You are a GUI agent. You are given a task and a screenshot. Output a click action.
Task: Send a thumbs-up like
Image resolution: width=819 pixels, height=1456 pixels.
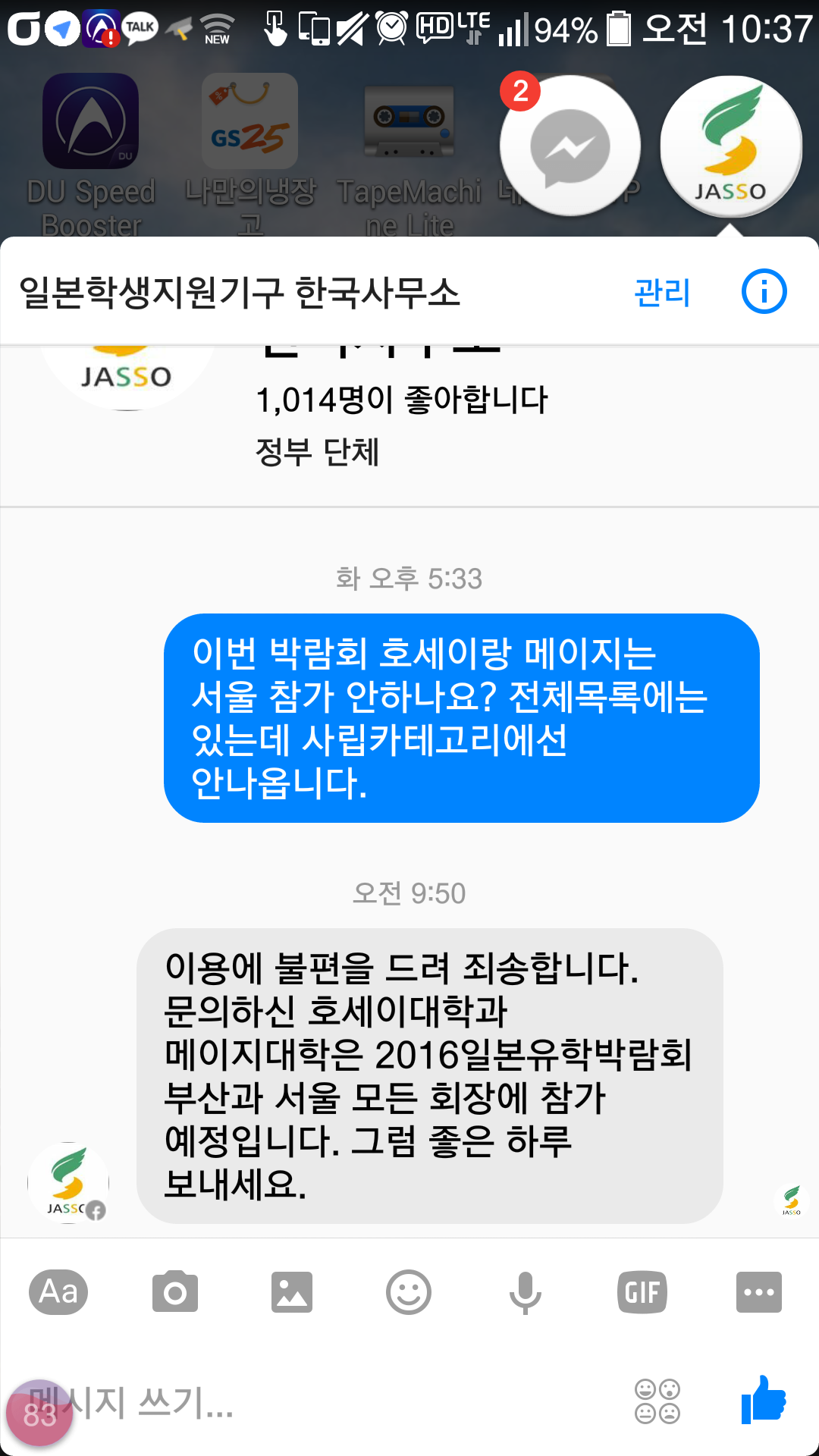pyautogui.click(x=764, y=1400)
